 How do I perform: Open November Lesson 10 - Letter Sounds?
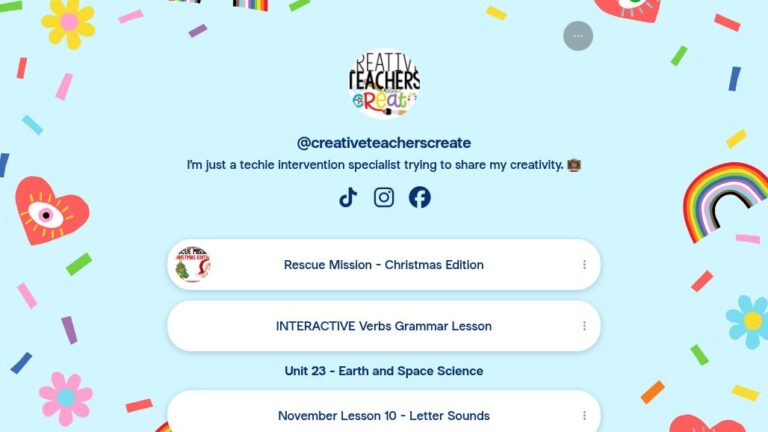pyautogui.click(x=383, y=415)
